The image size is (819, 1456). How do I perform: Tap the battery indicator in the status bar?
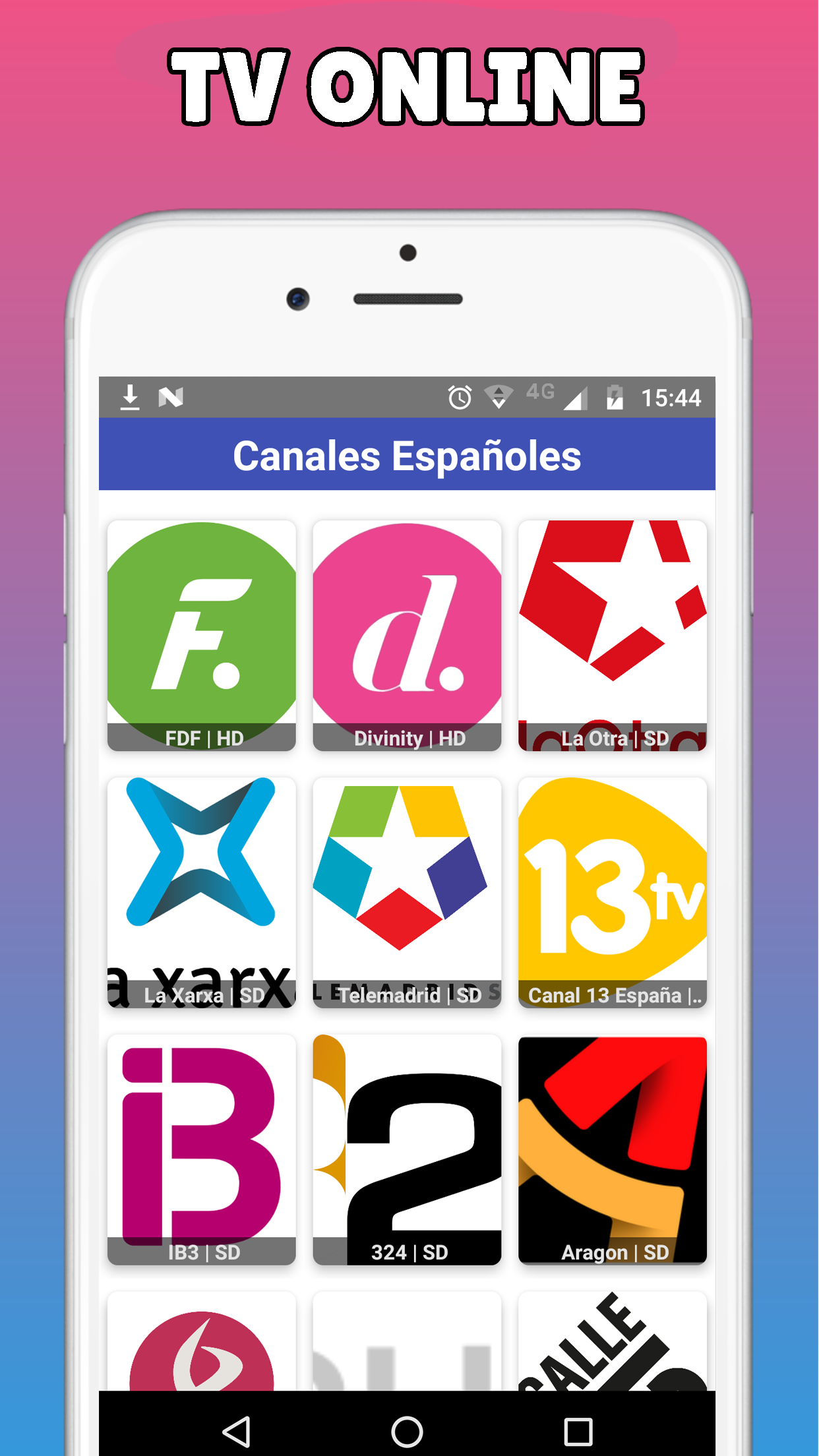pyautogui.click(x=615, y=396)
